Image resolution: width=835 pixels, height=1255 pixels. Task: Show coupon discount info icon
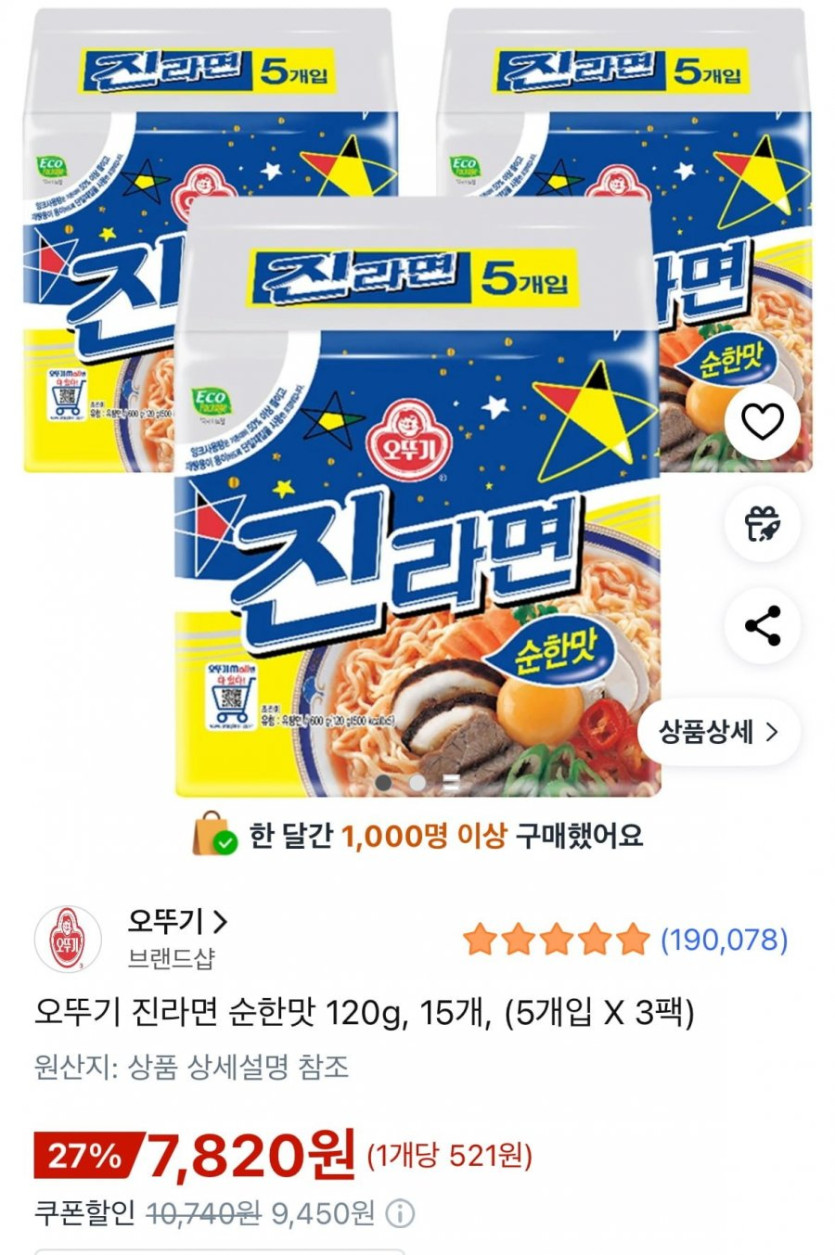399,1214
